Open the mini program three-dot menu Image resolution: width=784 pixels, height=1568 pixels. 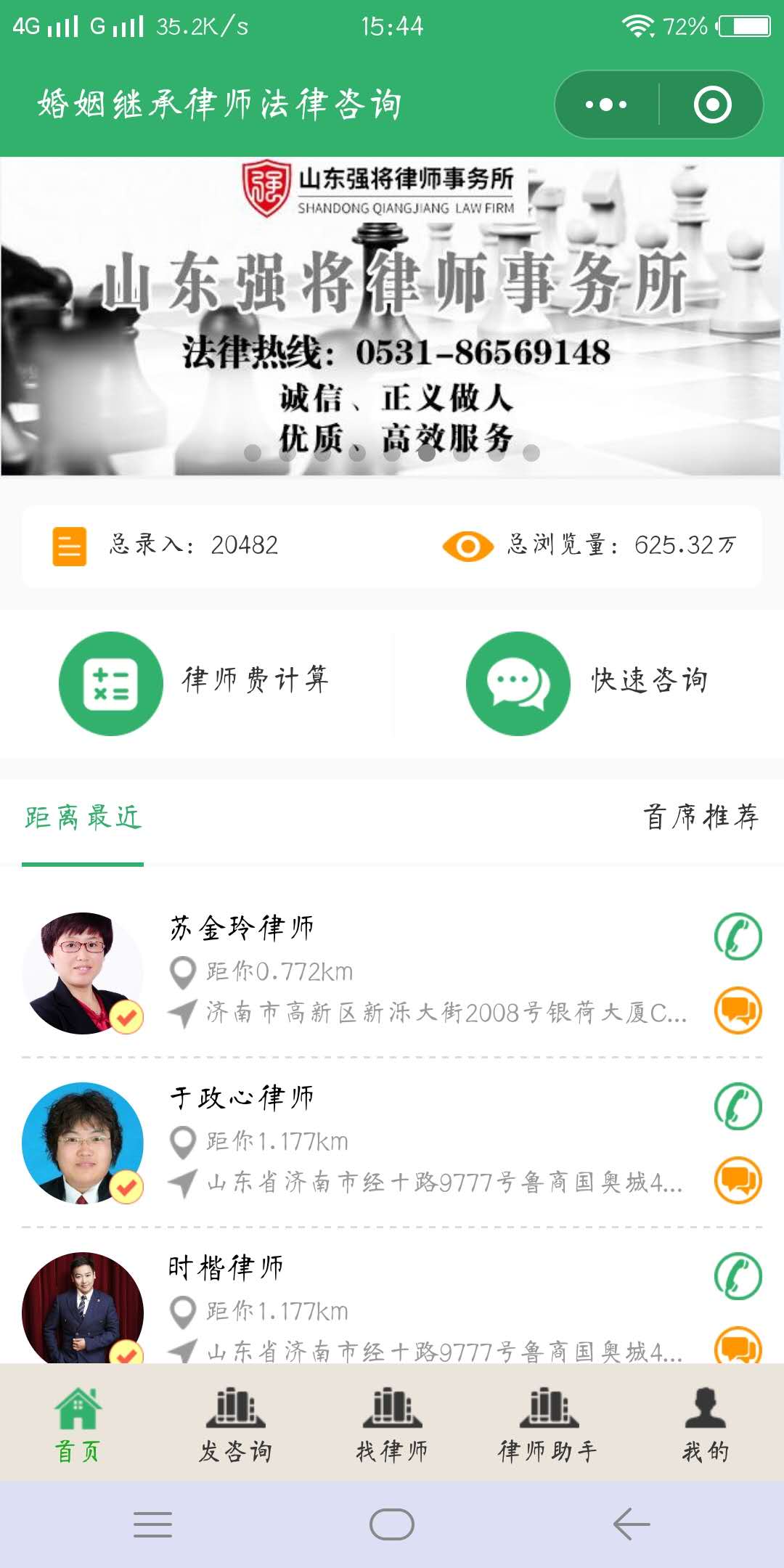(x=606, y=105)
